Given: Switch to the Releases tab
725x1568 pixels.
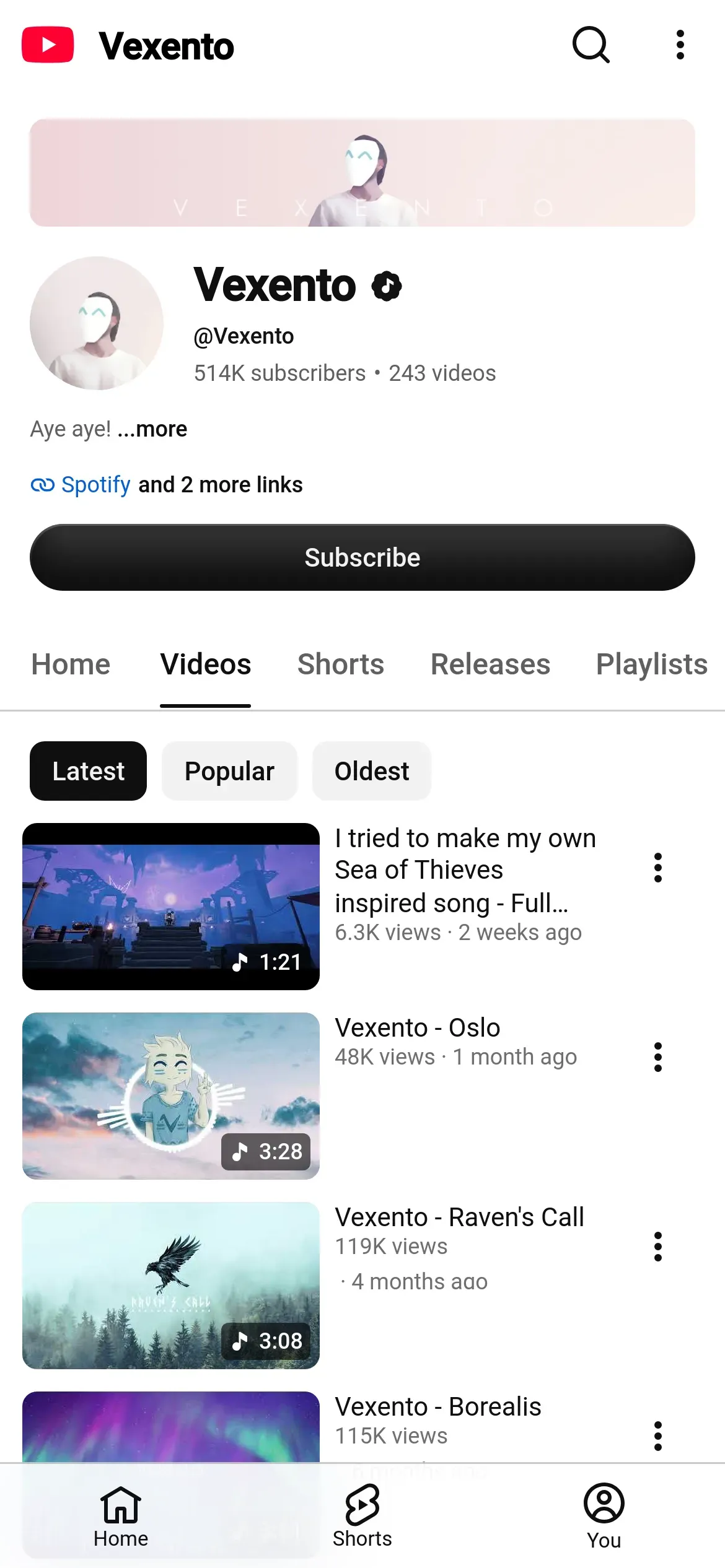Looking at the screenshot, I should point(490,664).
